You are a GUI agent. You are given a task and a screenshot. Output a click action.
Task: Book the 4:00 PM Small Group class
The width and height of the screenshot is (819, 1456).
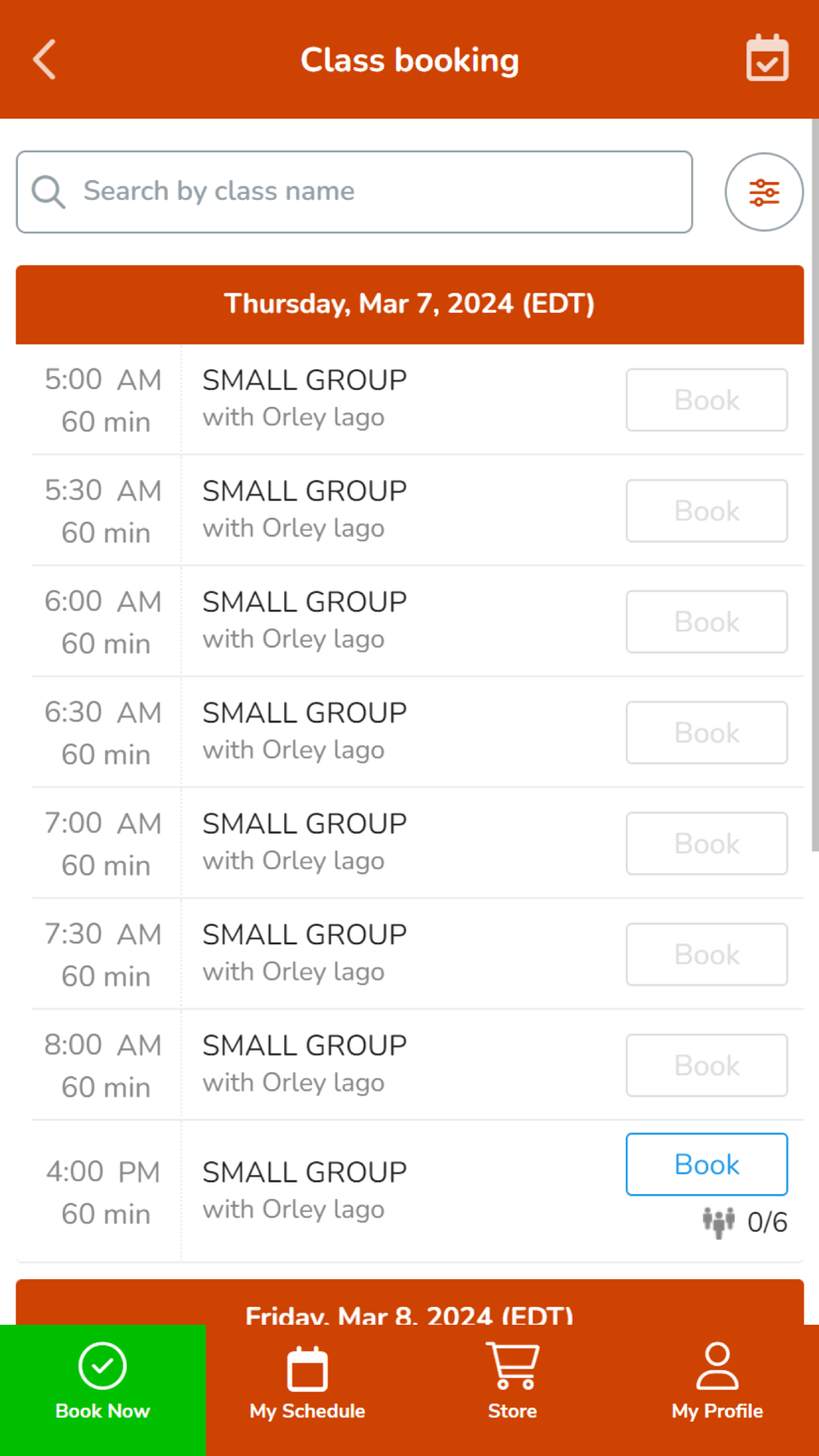pyautogui.click(x=707, y=1164)
